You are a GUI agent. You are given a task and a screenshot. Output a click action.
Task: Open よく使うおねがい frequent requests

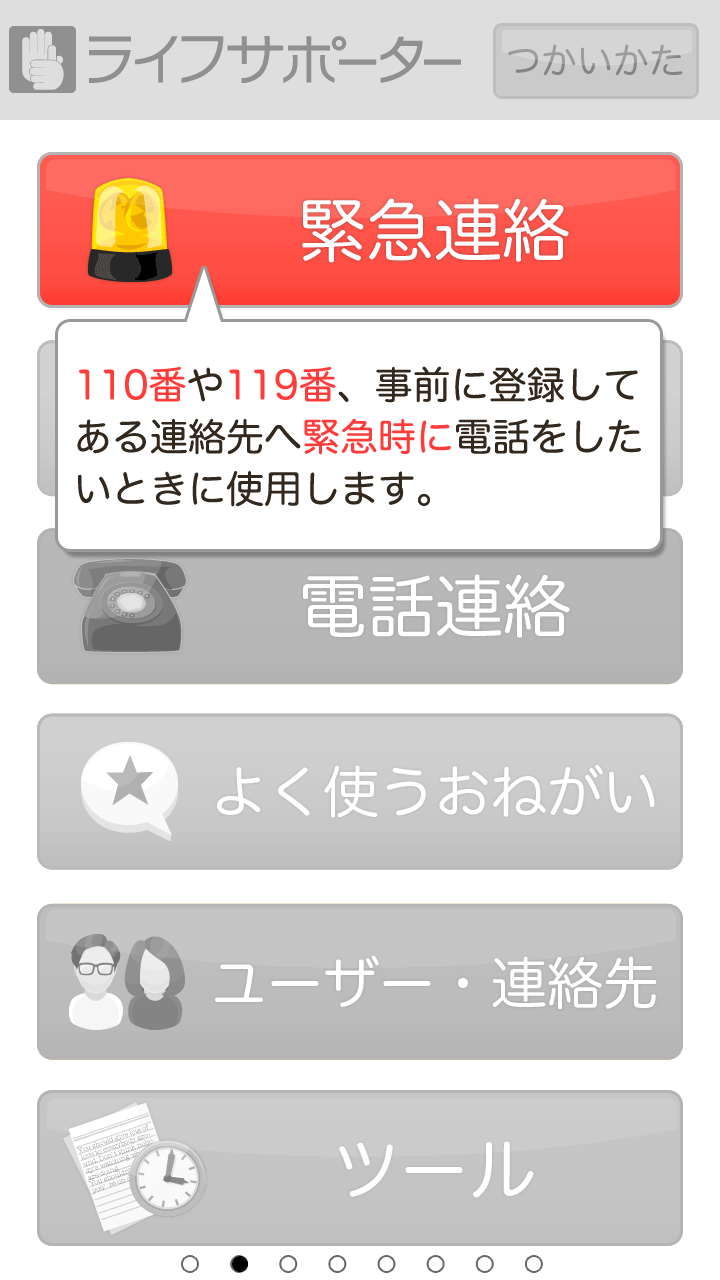point(360,792)
